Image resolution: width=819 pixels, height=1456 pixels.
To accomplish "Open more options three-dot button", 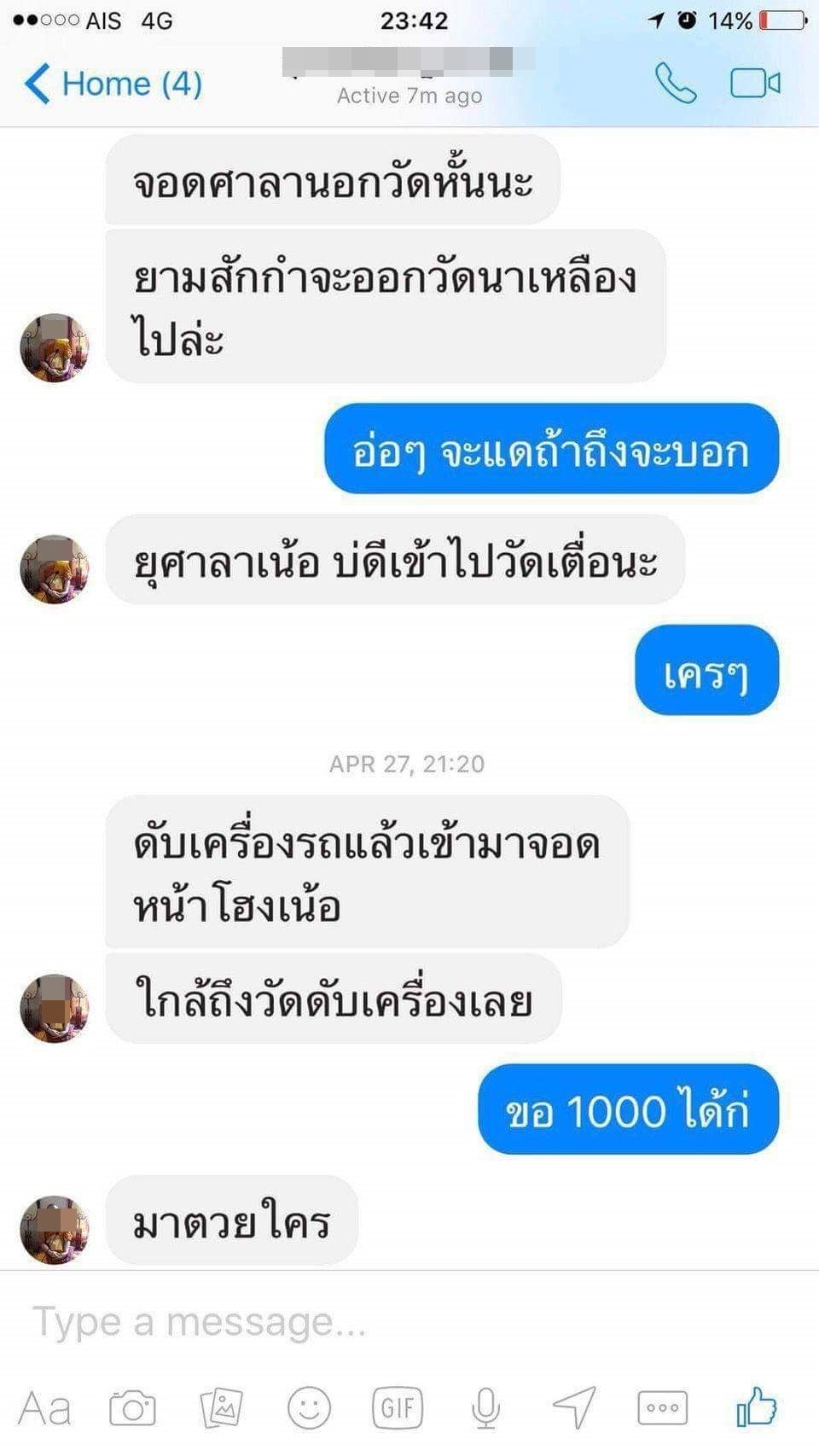I will tap(663, 1407).
